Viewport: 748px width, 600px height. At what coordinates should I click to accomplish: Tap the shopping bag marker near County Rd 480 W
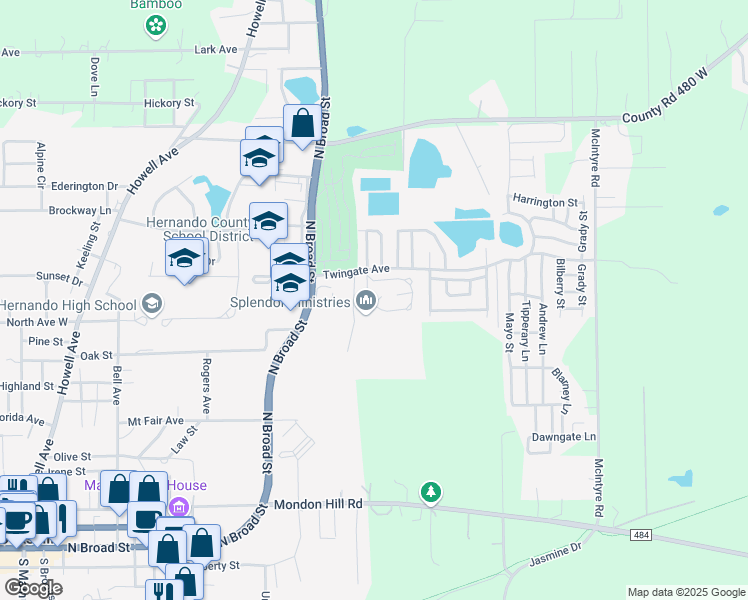[302, 125]
